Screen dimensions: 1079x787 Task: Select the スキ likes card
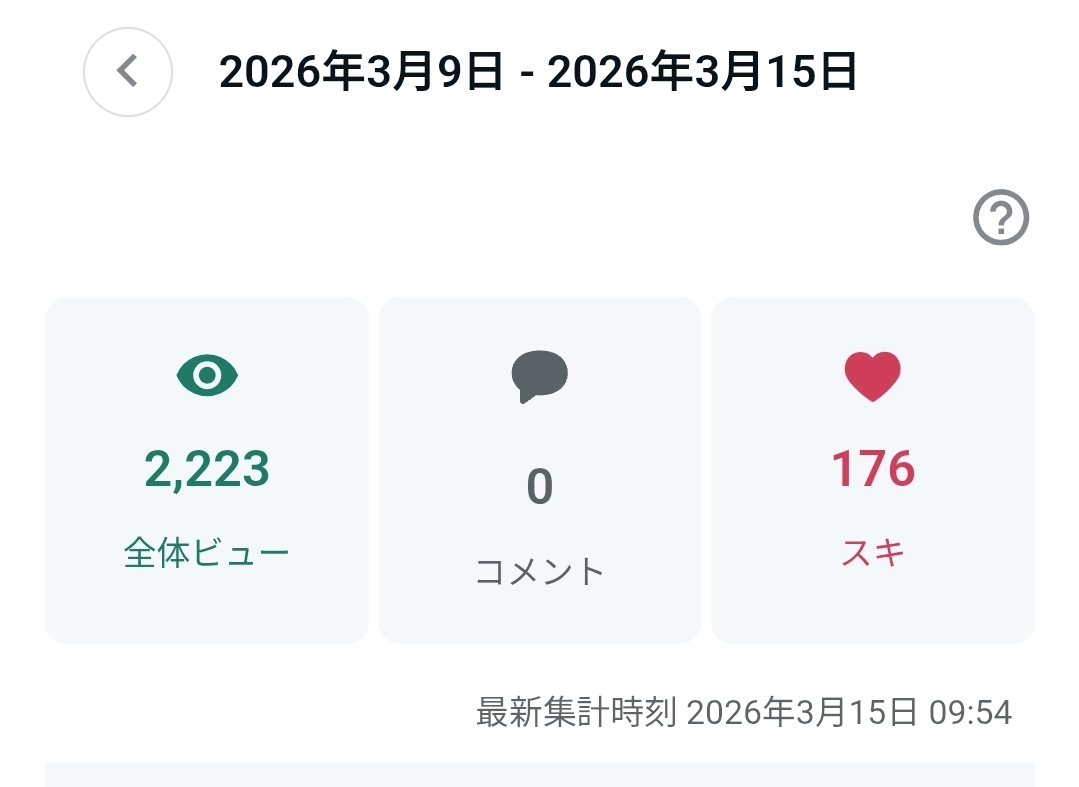point(872,470)
